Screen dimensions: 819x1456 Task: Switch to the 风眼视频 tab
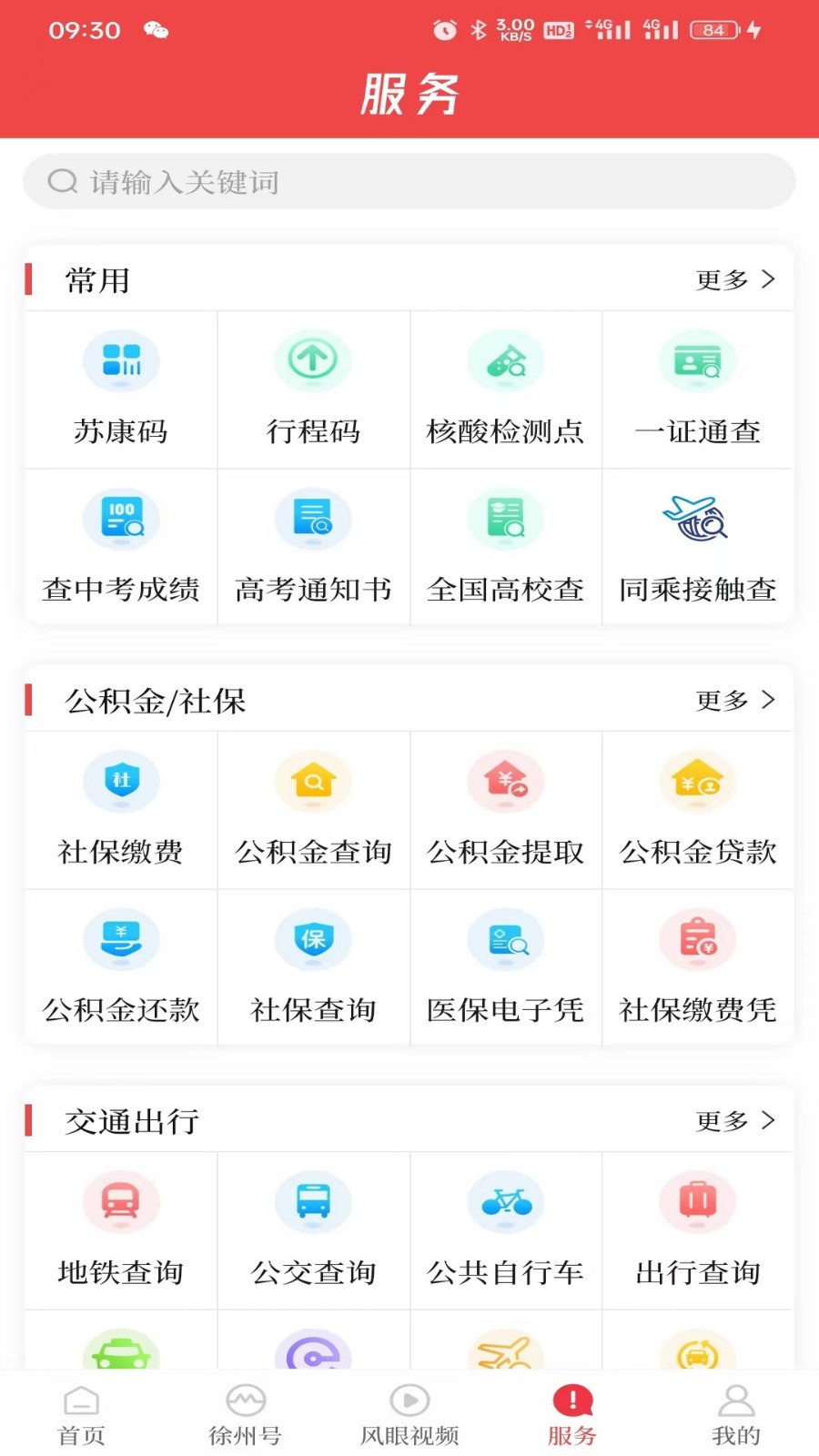point(409,1410)
